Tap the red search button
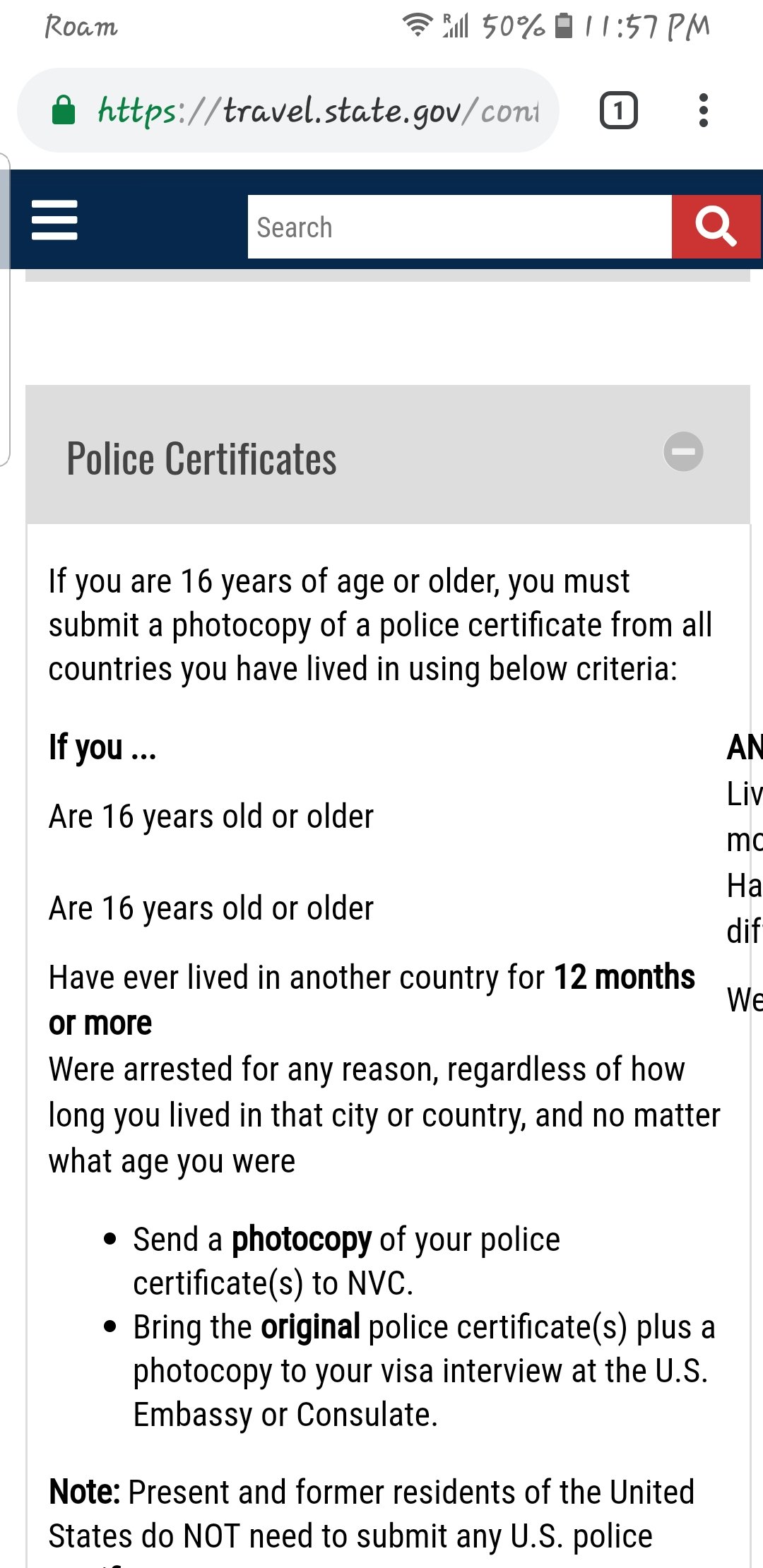Image resolution: width=763 pixels, height=1568 pixels. (x=716, y=227)
